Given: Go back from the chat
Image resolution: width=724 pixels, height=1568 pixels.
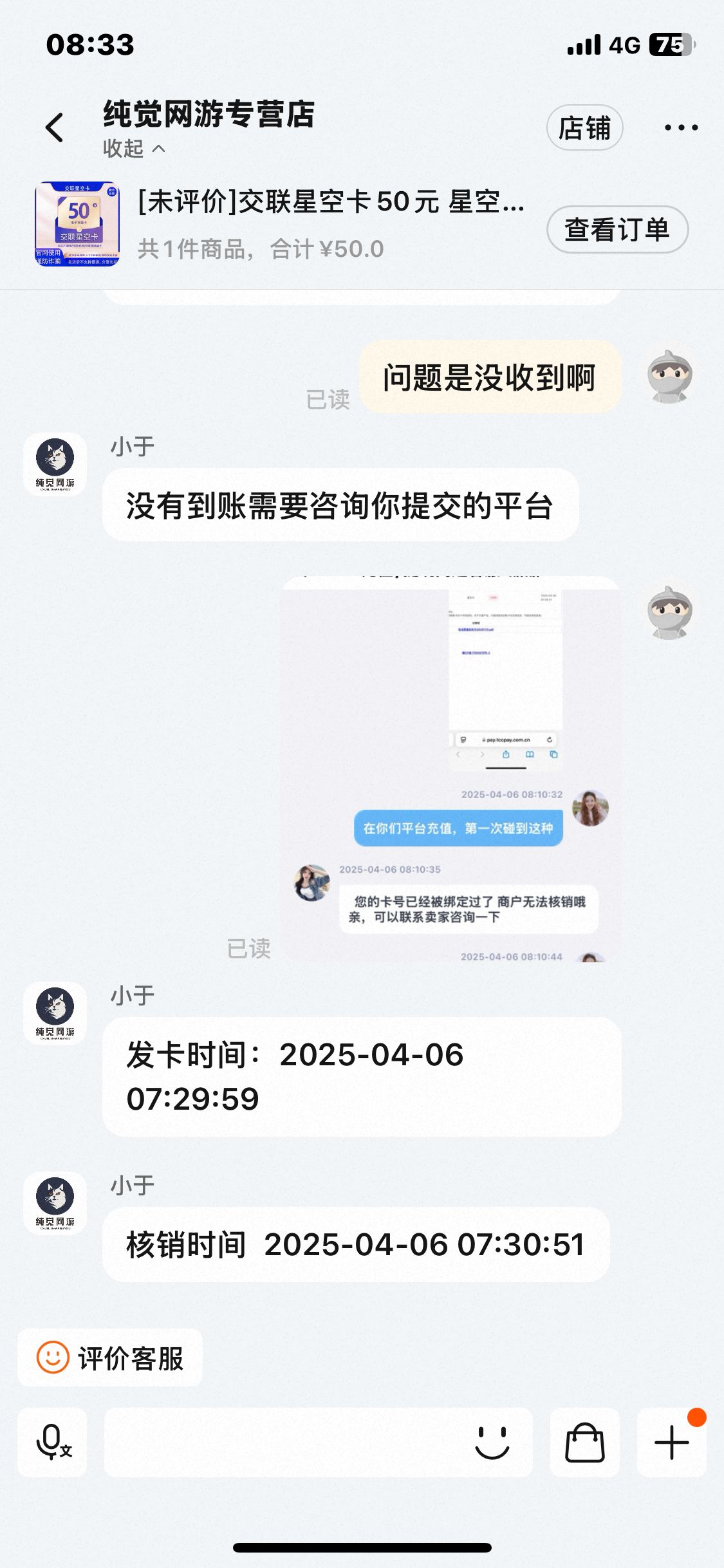Looking at the screenshot, I should point(55,127).
